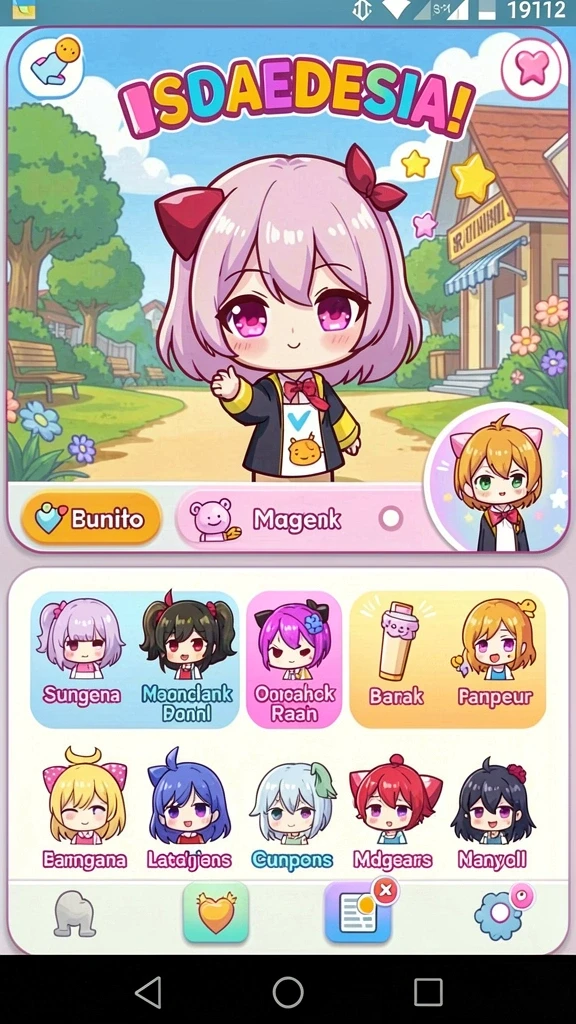This screenshot has height=1024, width=576.
Task: Open the settings gear in bottom bar
Action: click(503, 910)
